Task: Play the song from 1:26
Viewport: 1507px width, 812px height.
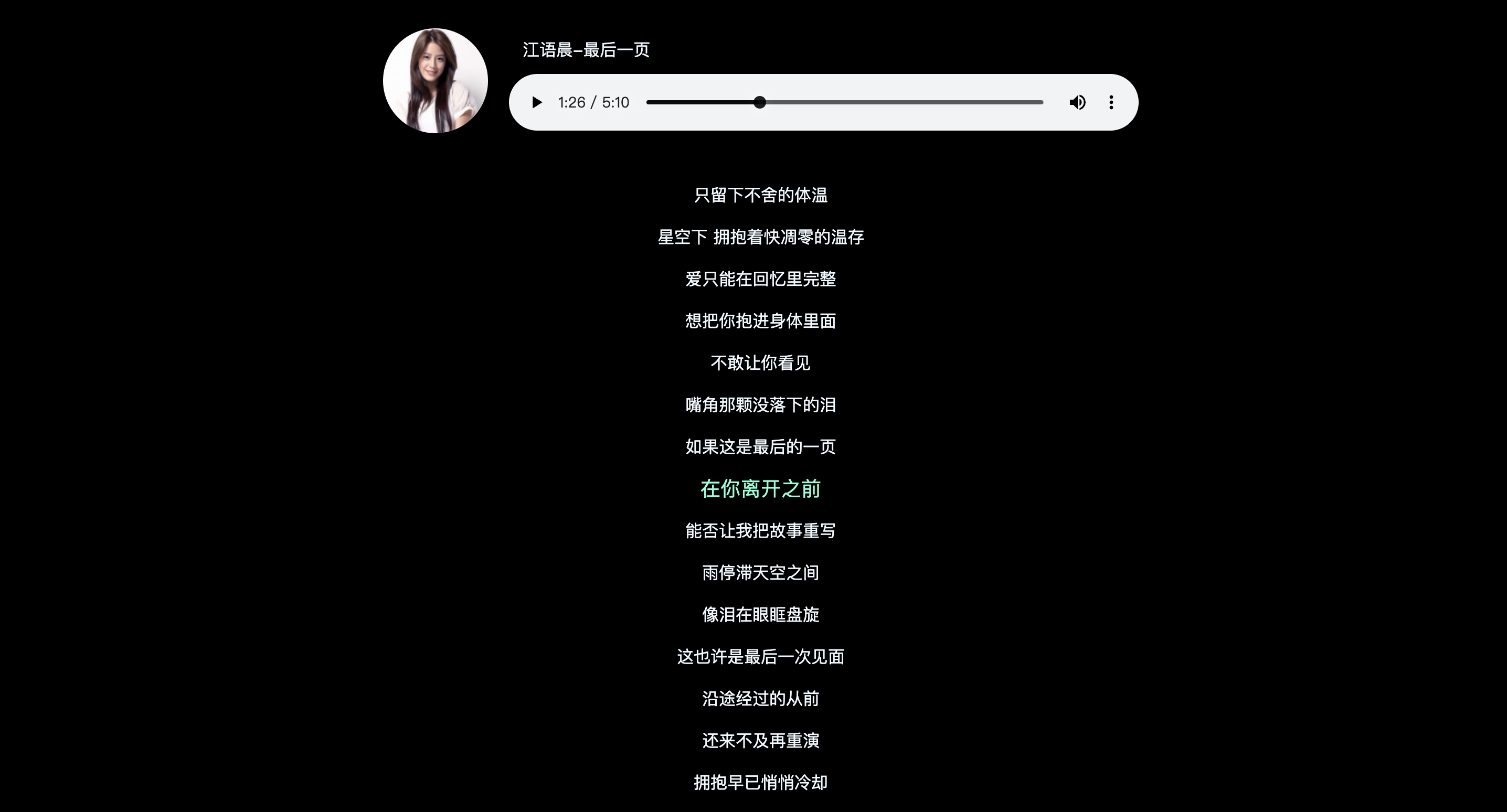Action: [x=536, y=102]
